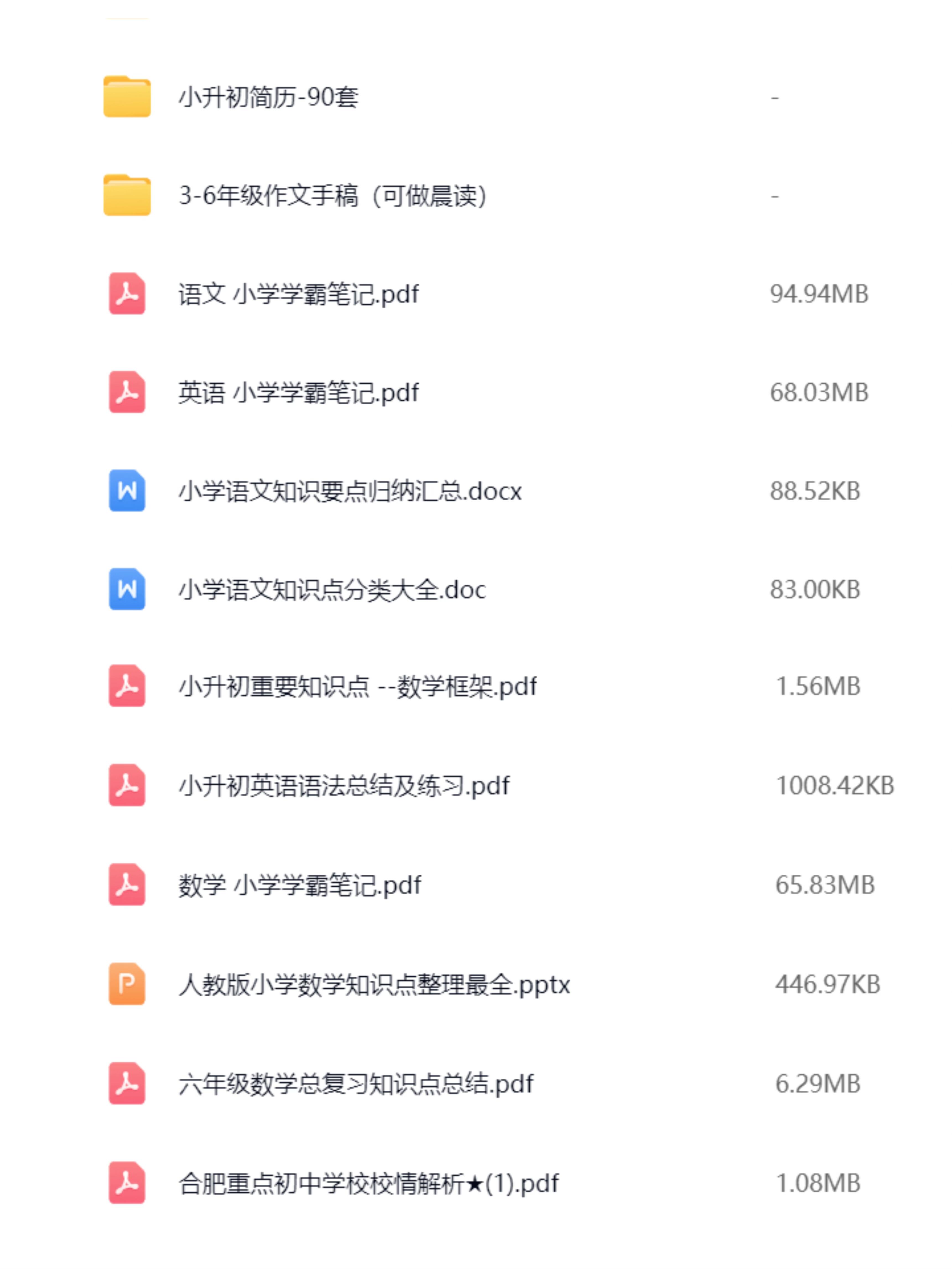Open 语文 小学学霸笔记.pdf

pyautogui.click(x=298, y=294)
